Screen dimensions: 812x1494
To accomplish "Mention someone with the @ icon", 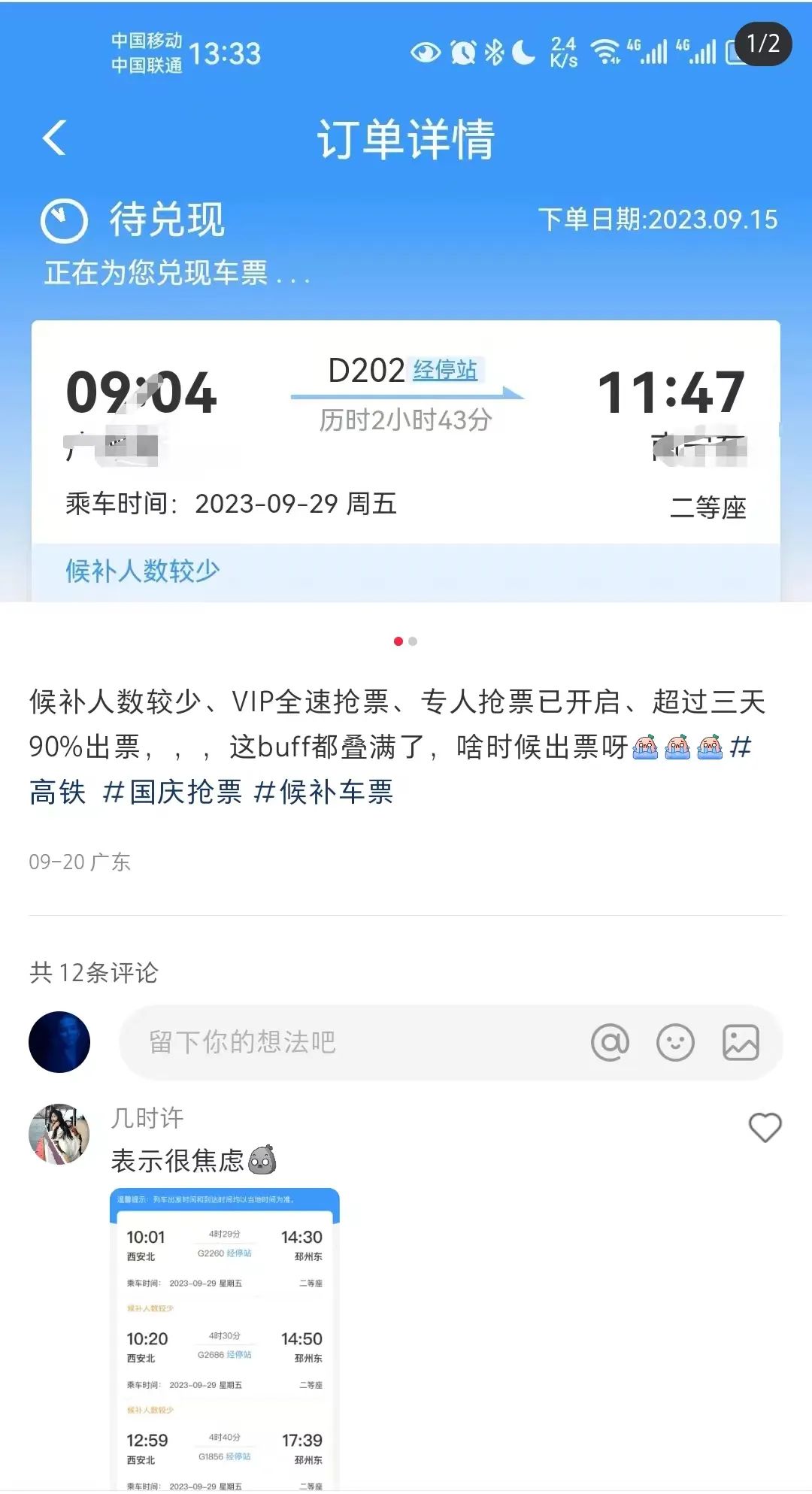I will 610,1042.
